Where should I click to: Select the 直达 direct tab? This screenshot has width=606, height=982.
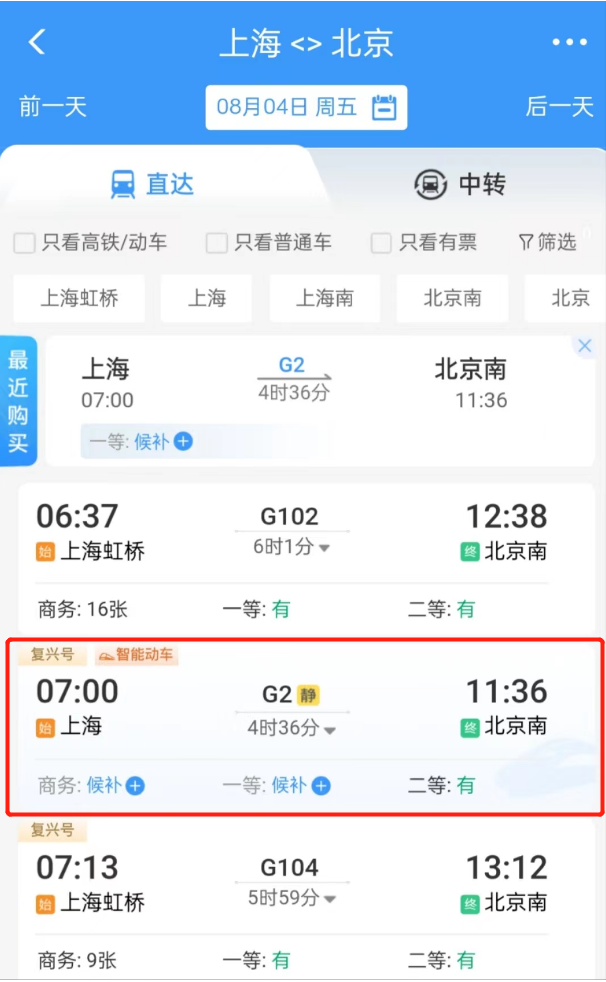[x=152, y=184]
